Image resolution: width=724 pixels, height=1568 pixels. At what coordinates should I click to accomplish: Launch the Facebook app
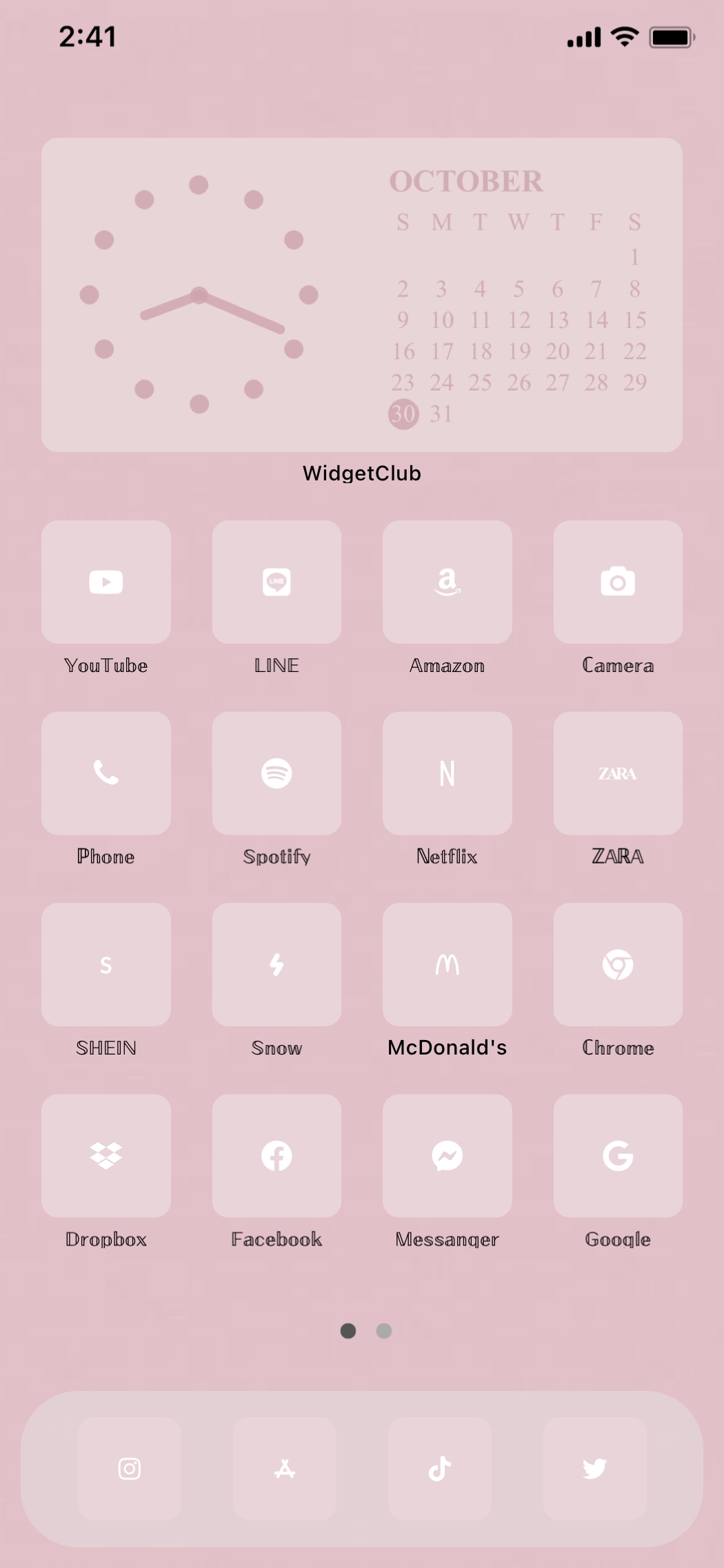(x=276, y=1156)
